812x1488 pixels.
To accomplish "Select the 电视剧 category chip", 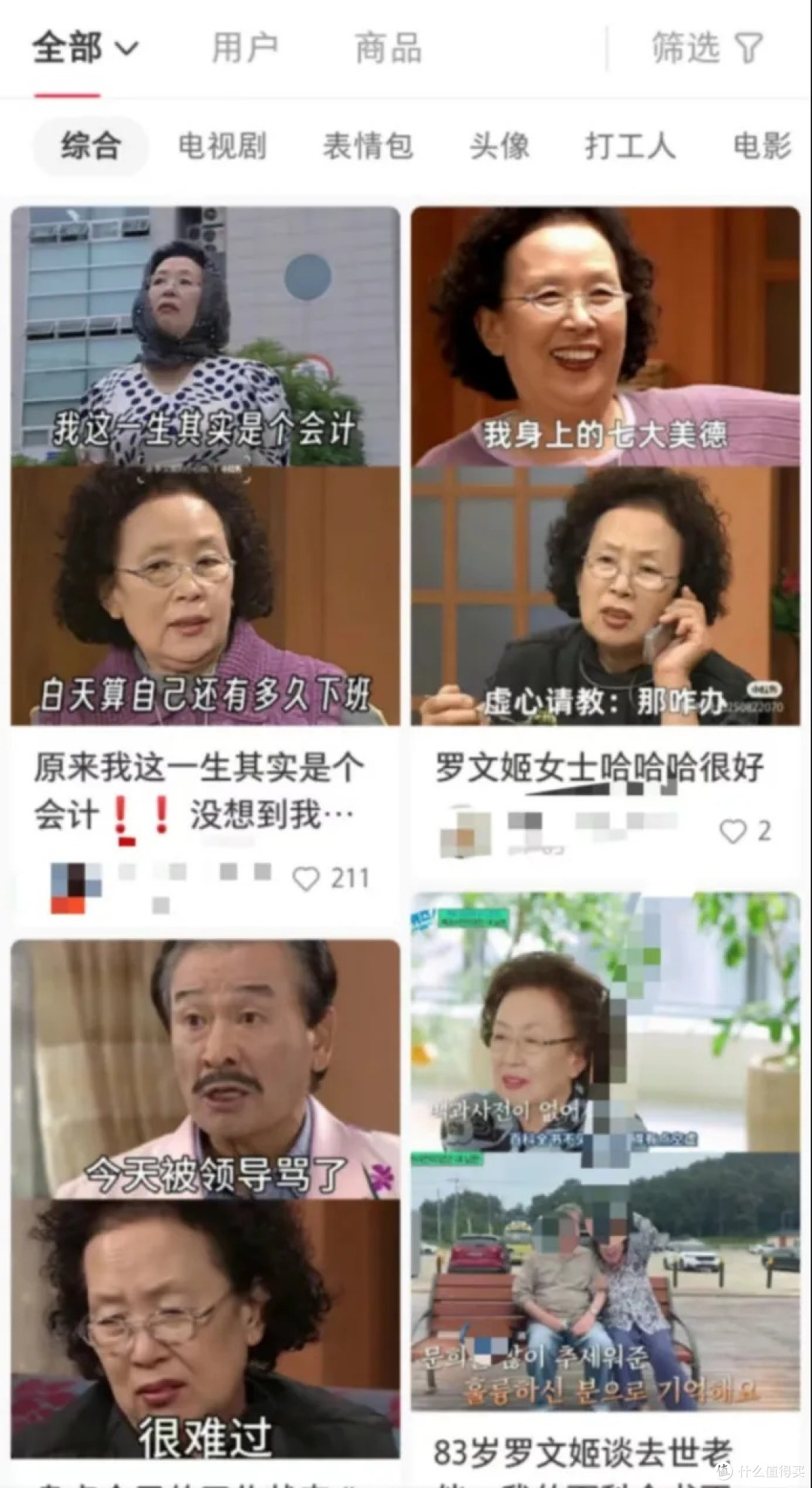I will (x=222, y=147).
